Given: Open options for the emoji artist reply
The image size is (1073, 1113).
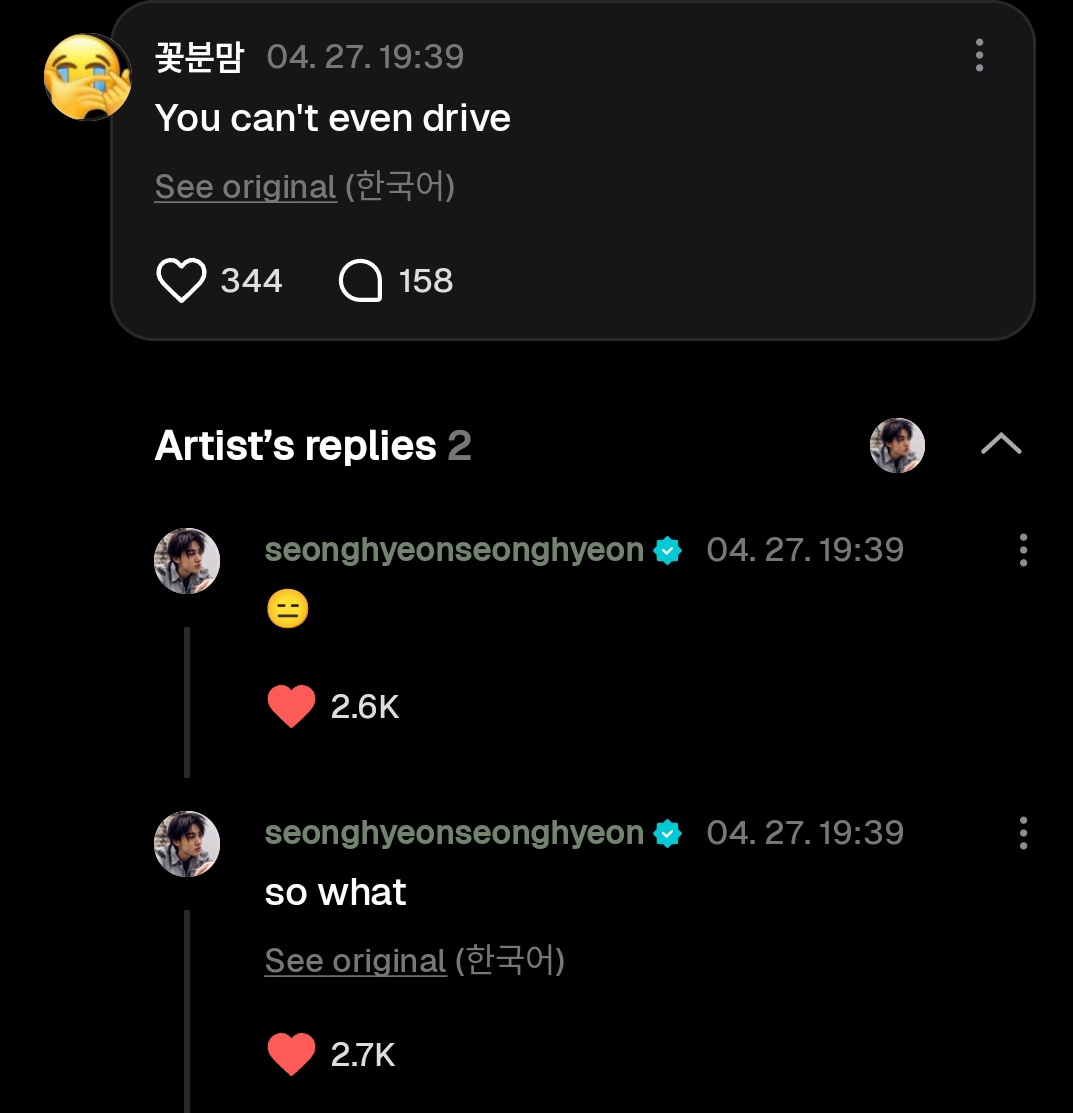Looking at the screenshot, I should coord(1022,550).
